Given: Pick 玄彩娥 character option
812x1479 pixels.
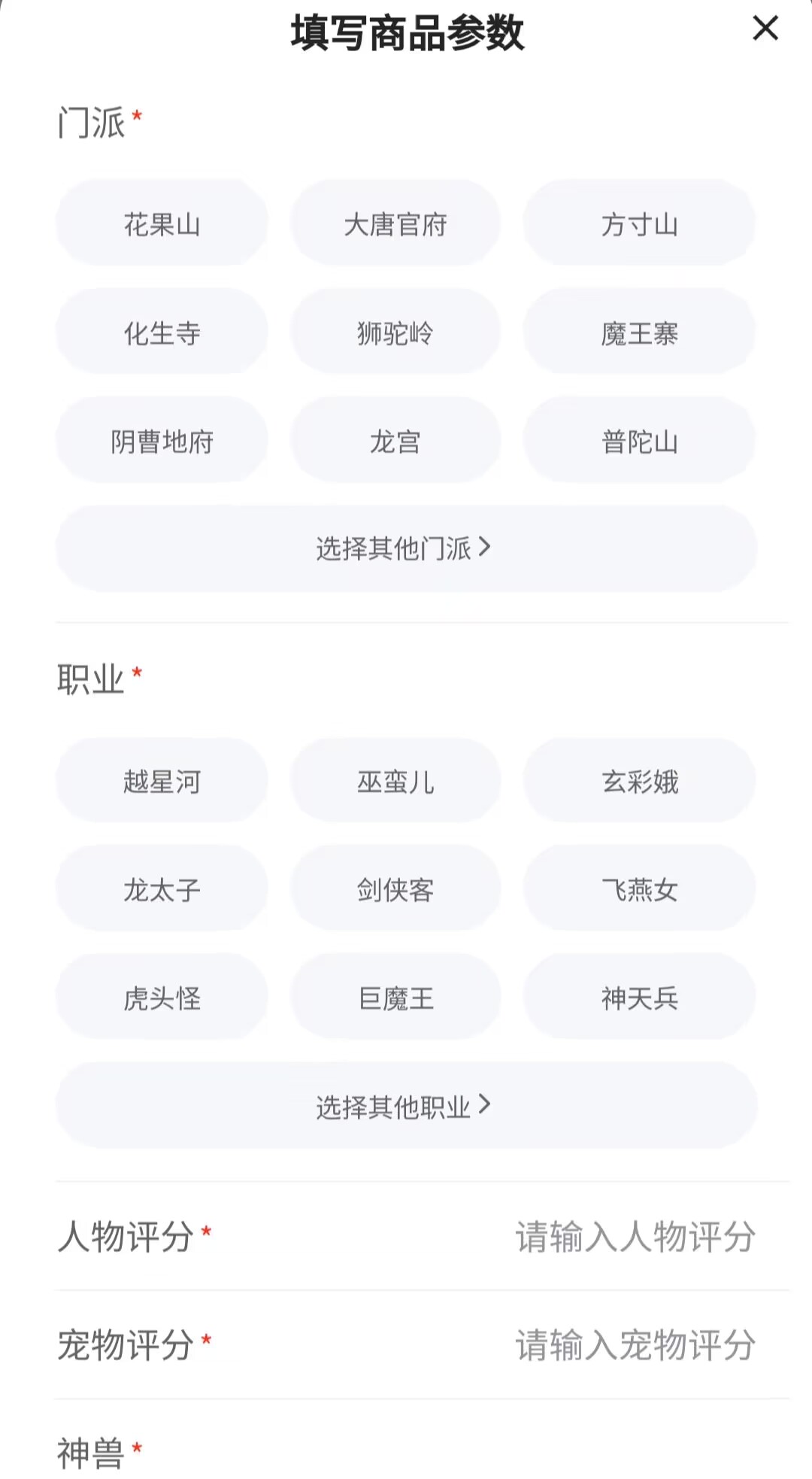Looking at the screenshot, I should click(x=639, y=781).
